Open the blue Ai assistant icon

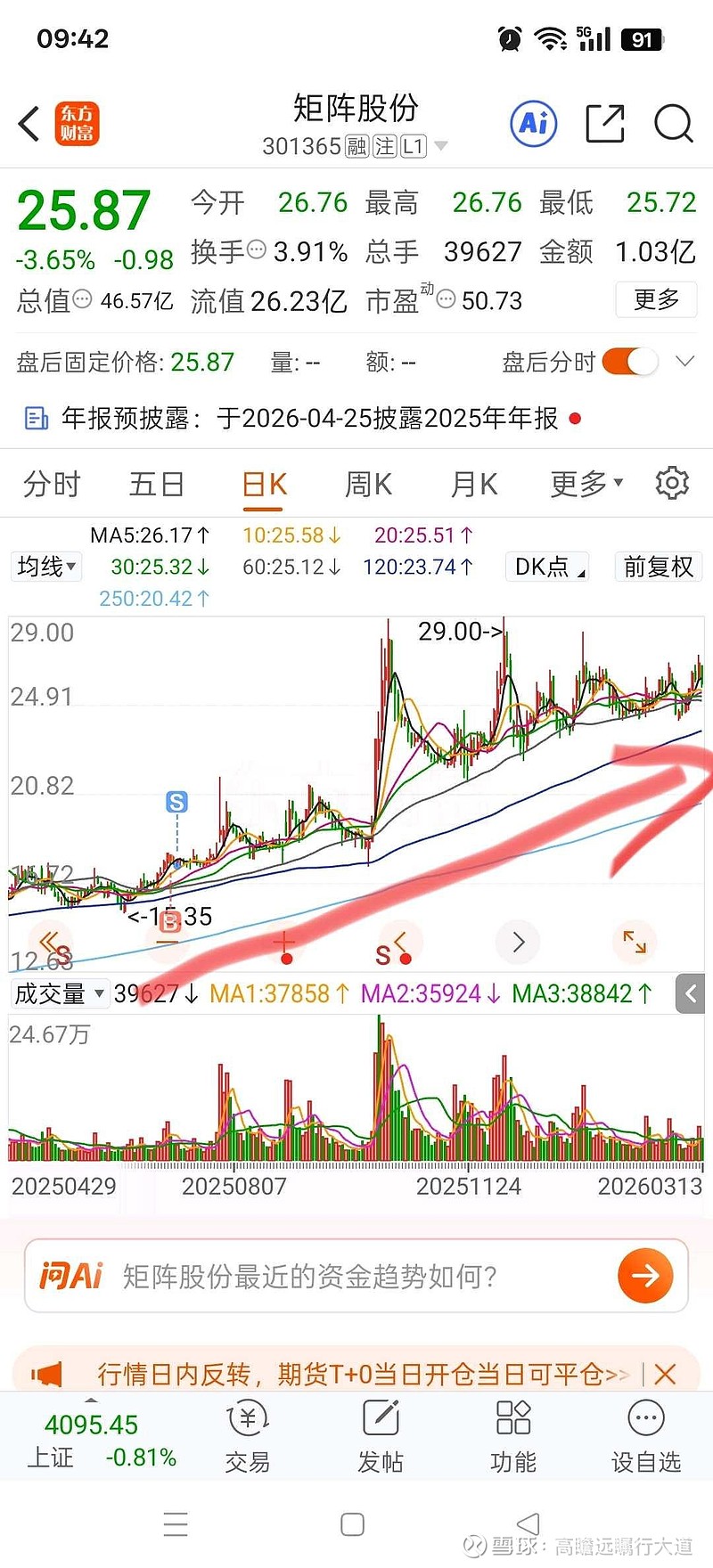pyautogui.click(x=534, y=123)
